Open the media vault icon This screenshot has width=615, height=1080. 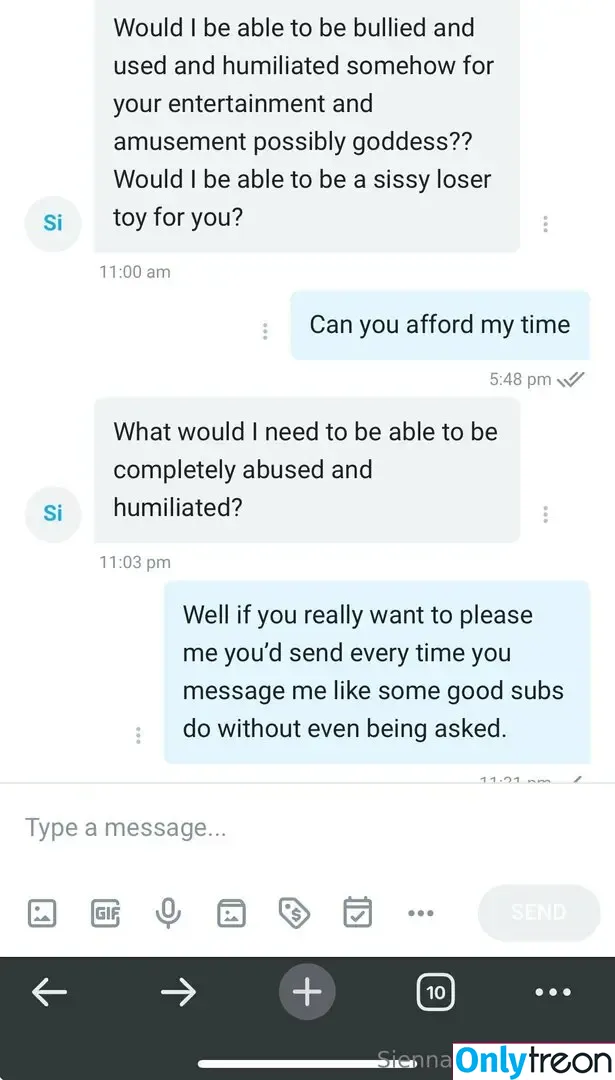(x=231, y=912)
